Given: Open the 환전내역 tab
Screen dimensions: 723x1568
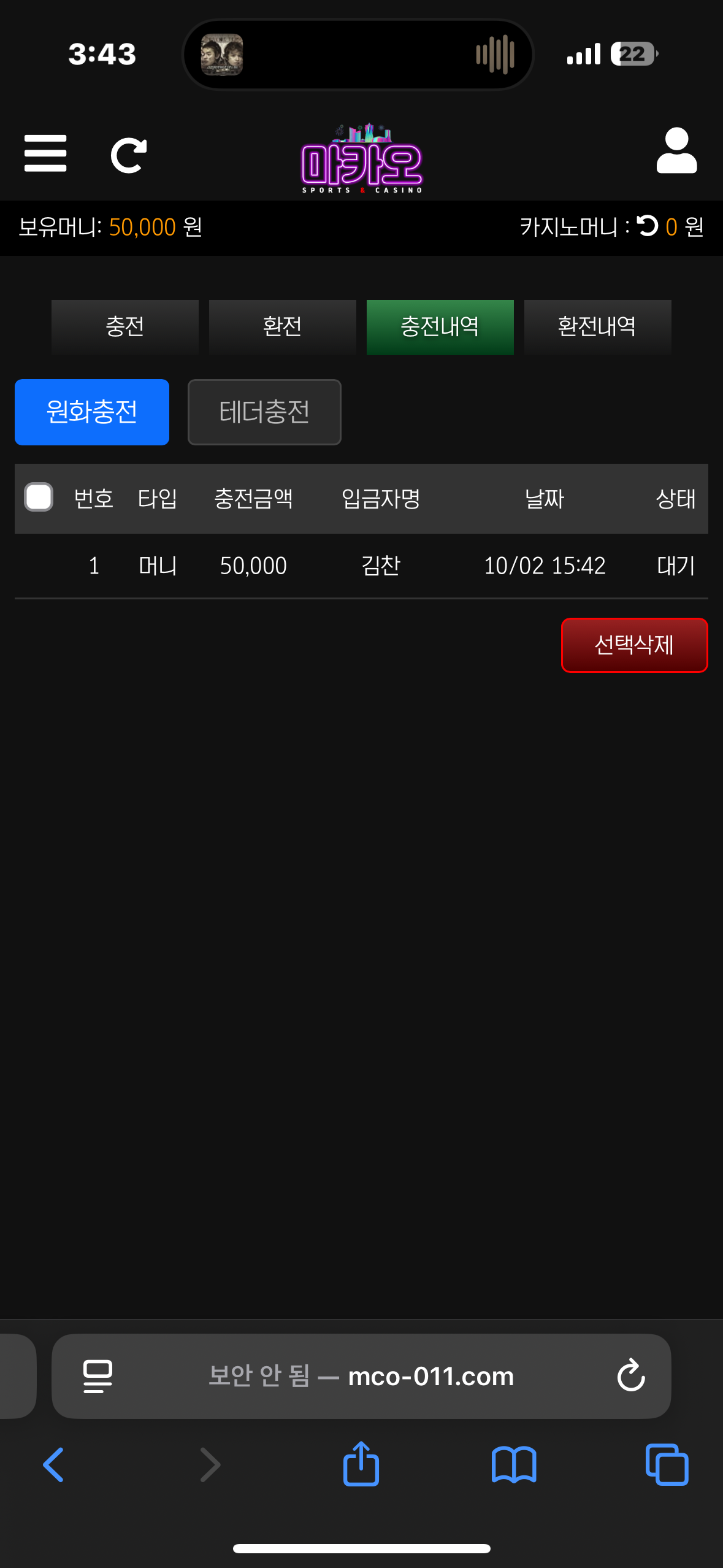Looking at the screenshot, I should click(597, 326).
